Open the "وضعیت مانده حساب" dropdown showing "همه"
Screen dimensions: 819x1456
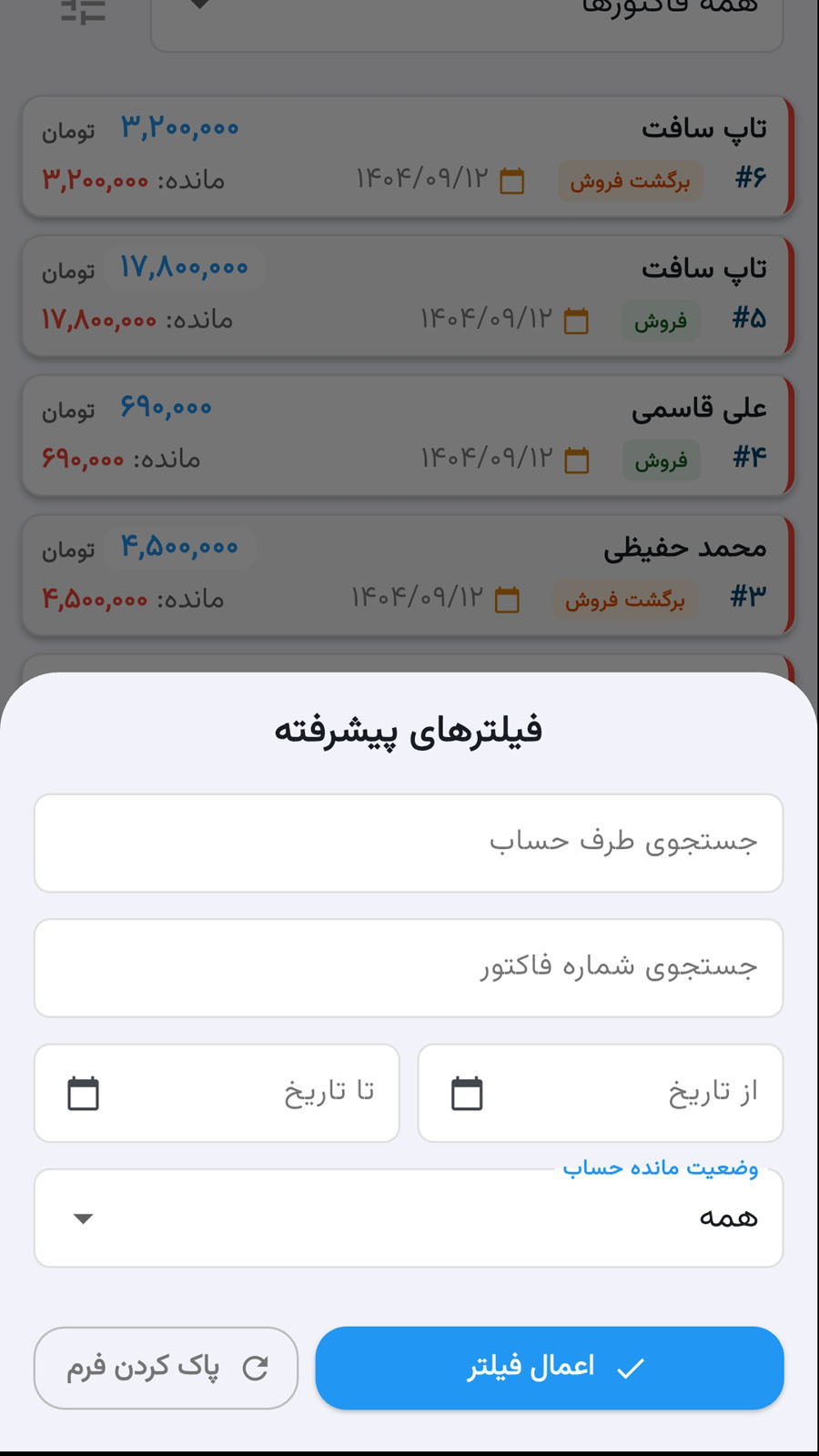[408, 1218]
